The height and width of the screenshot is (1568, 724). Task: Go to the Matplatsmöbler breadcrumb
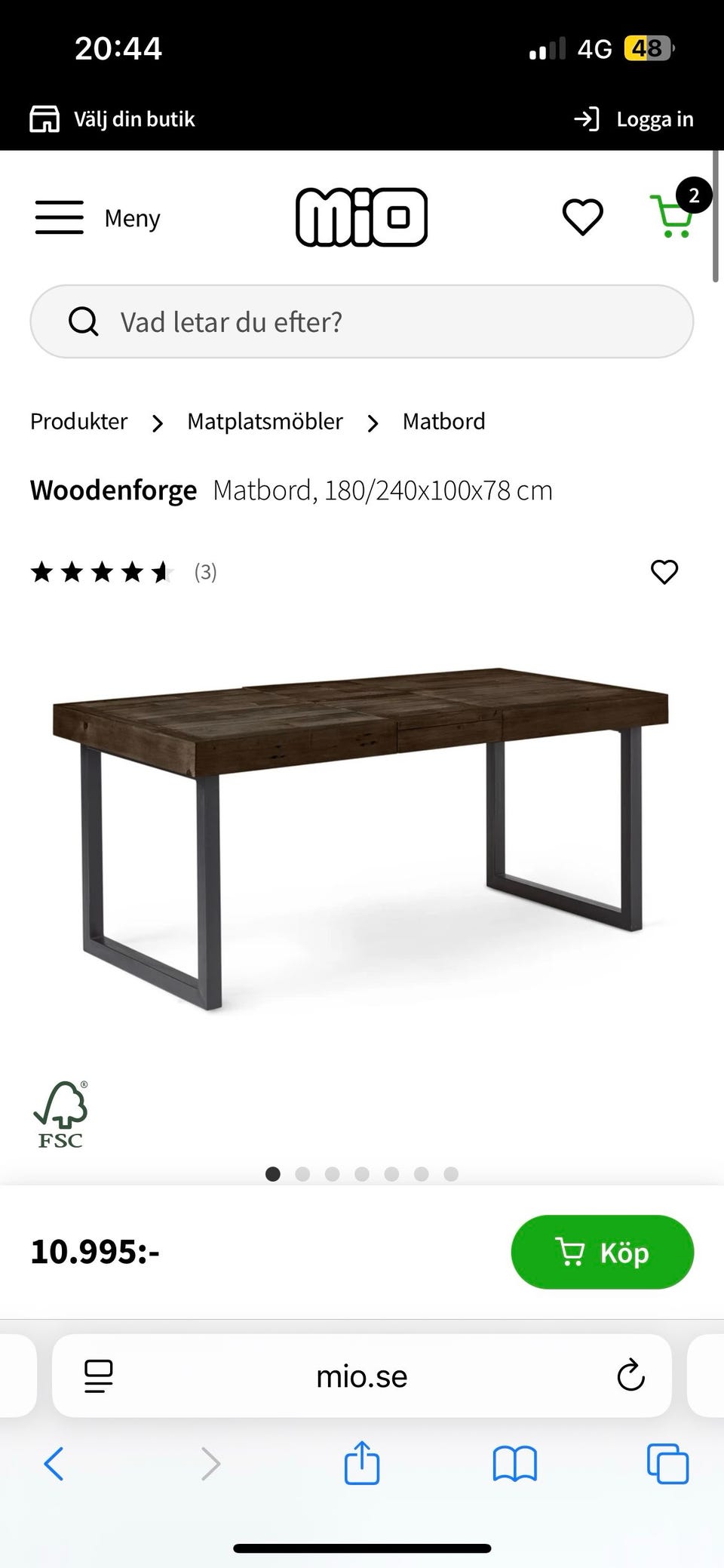point(265,421)
